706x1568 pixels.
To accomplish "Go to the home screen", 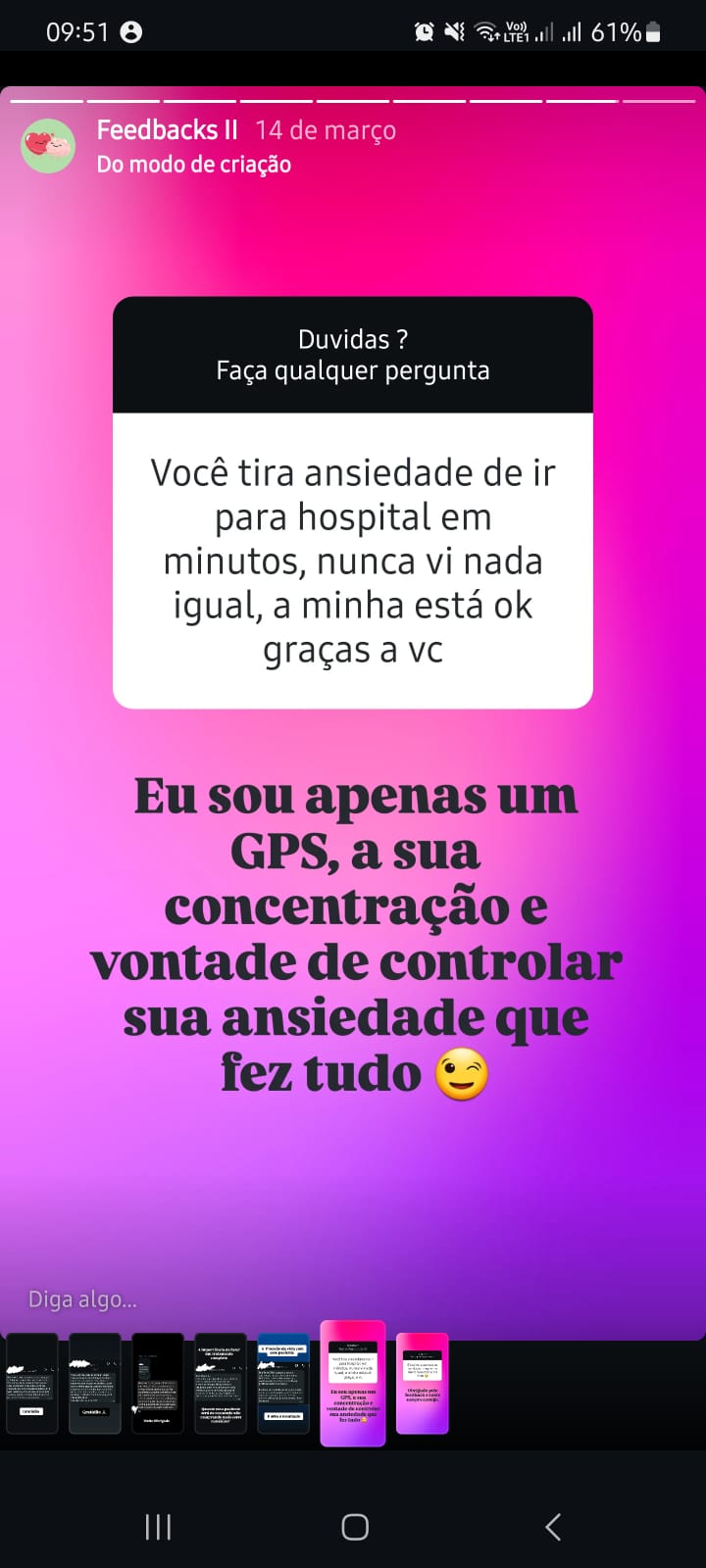I will point(354,1526).
